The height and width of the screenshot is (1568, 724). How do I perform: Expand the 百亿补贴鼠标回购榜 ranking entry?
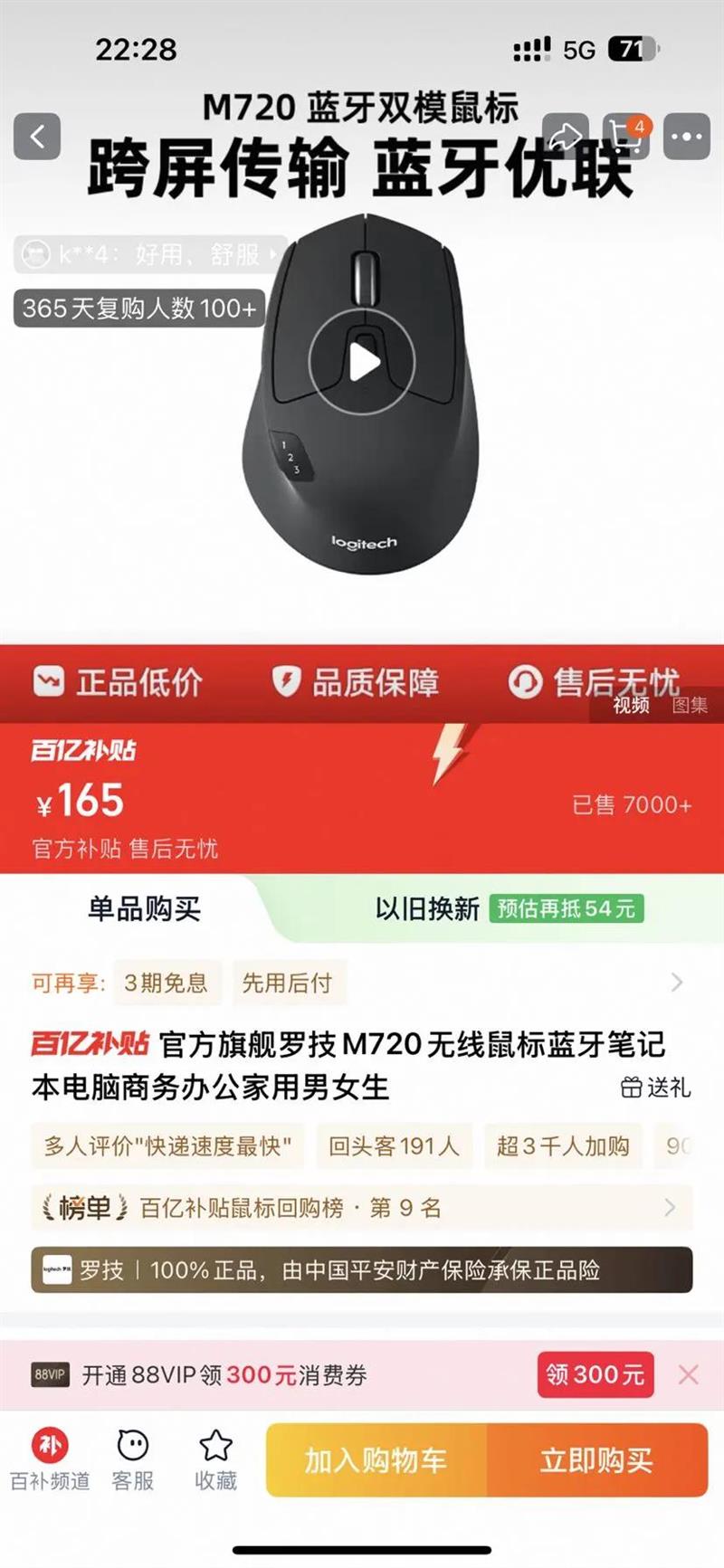[671, 1206]
